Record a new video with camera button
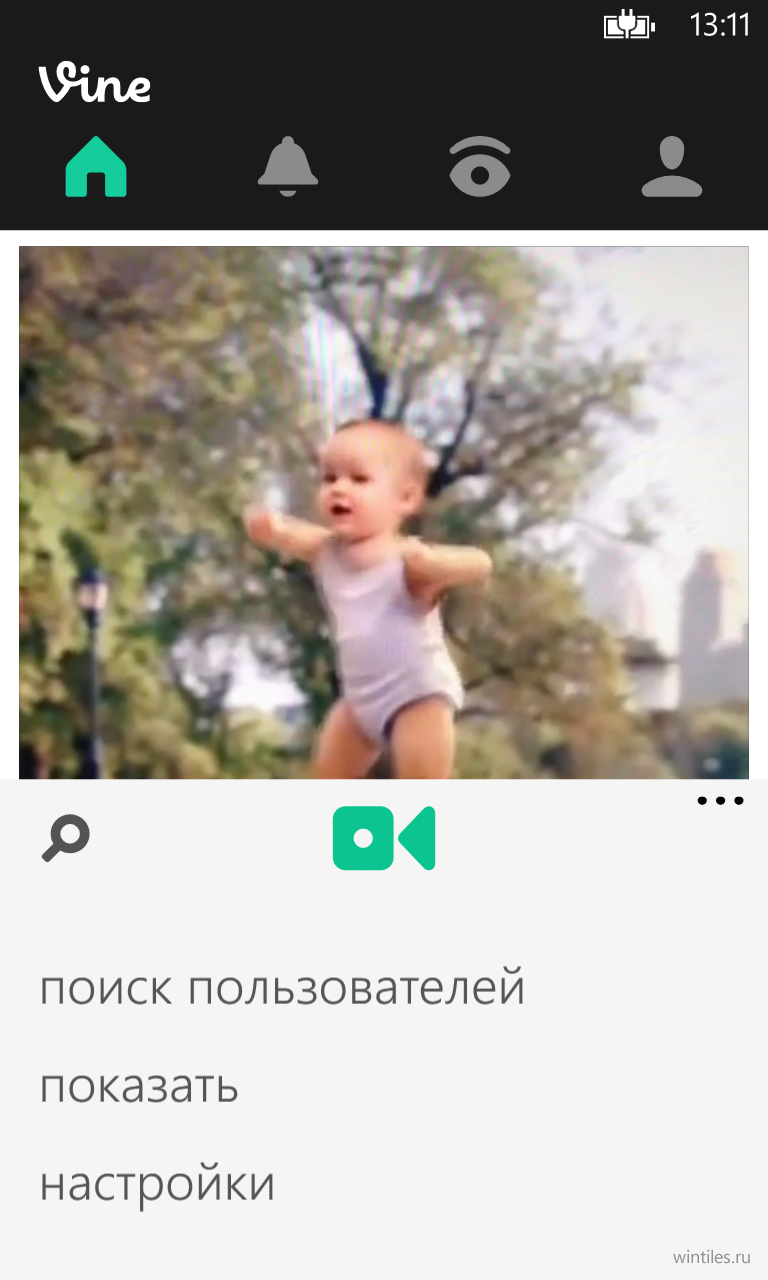This screenshot has width=768, height=1280. pyautogui.click(x=384, y=838)
